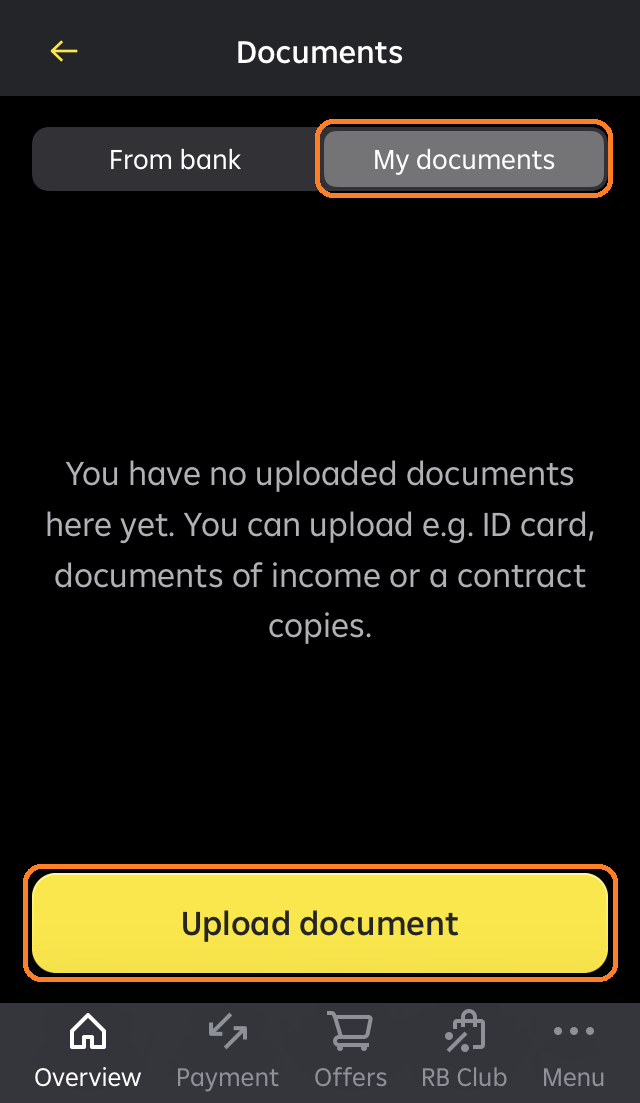640x1103 pixels.
Task: Open the RB Club tab
Action: coord(464,1050)
